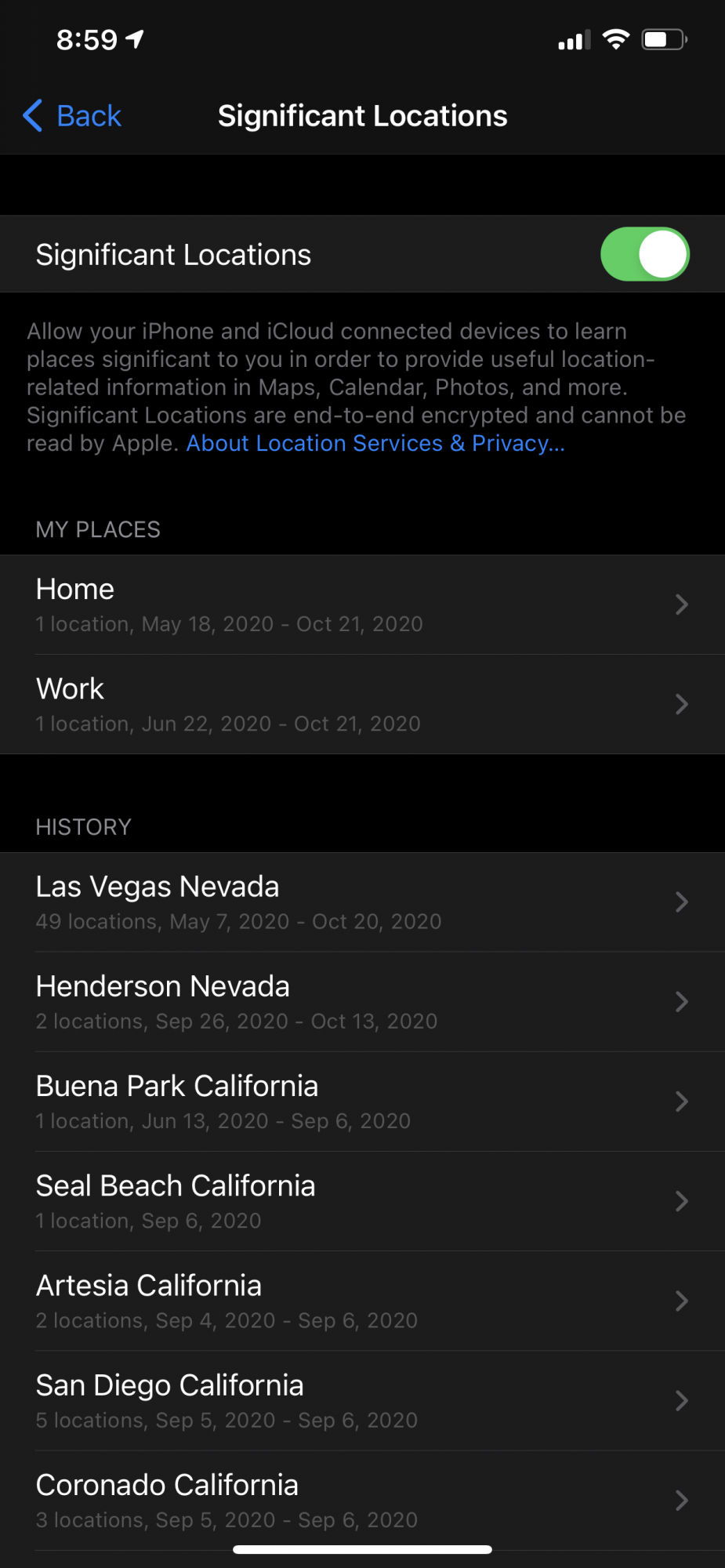Open the Work place details

(362, 704)
